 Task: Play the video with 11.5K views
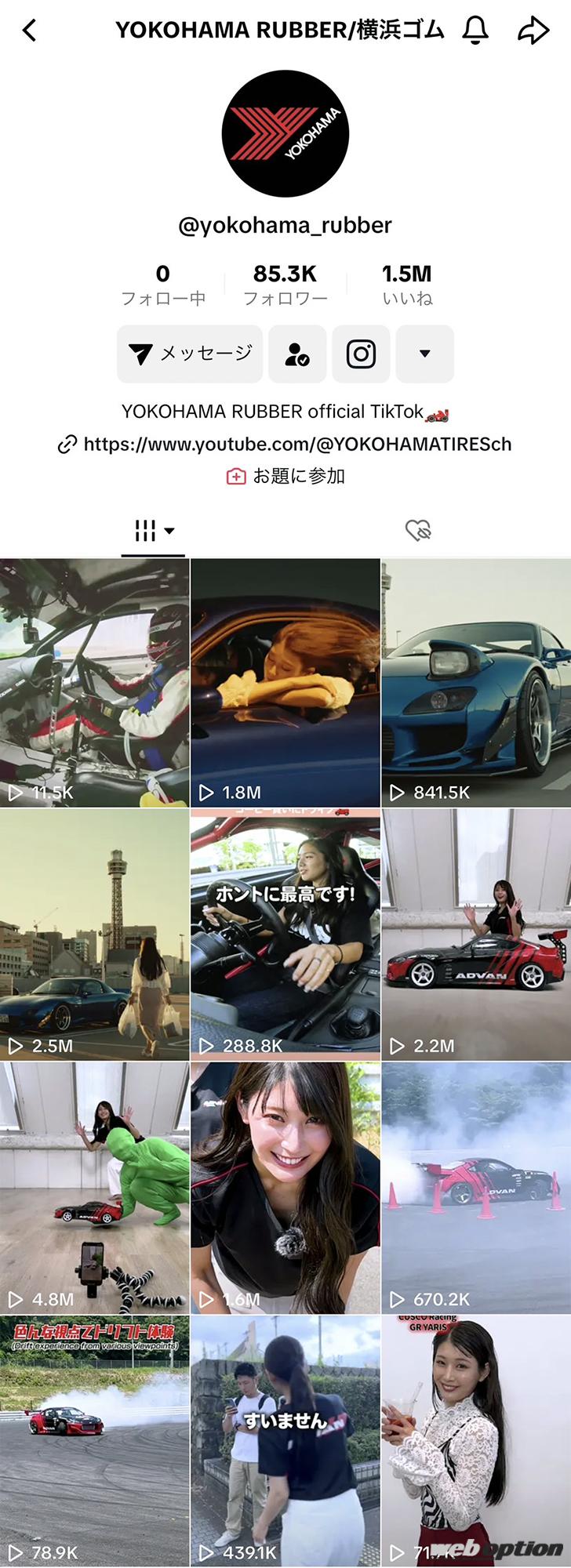coord(94,682)
